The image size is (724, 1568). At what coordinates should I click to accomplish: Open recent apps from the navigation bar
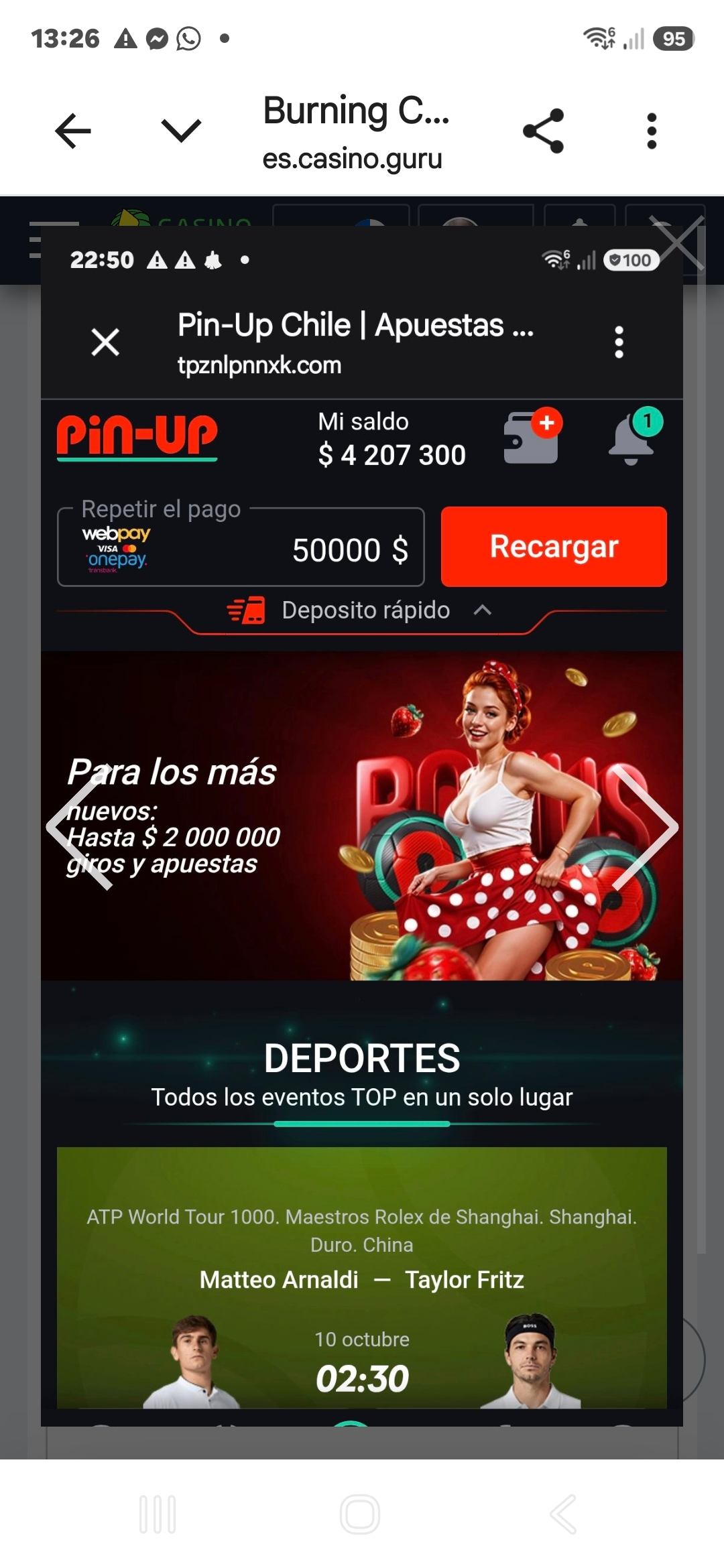click(158, 1514)
